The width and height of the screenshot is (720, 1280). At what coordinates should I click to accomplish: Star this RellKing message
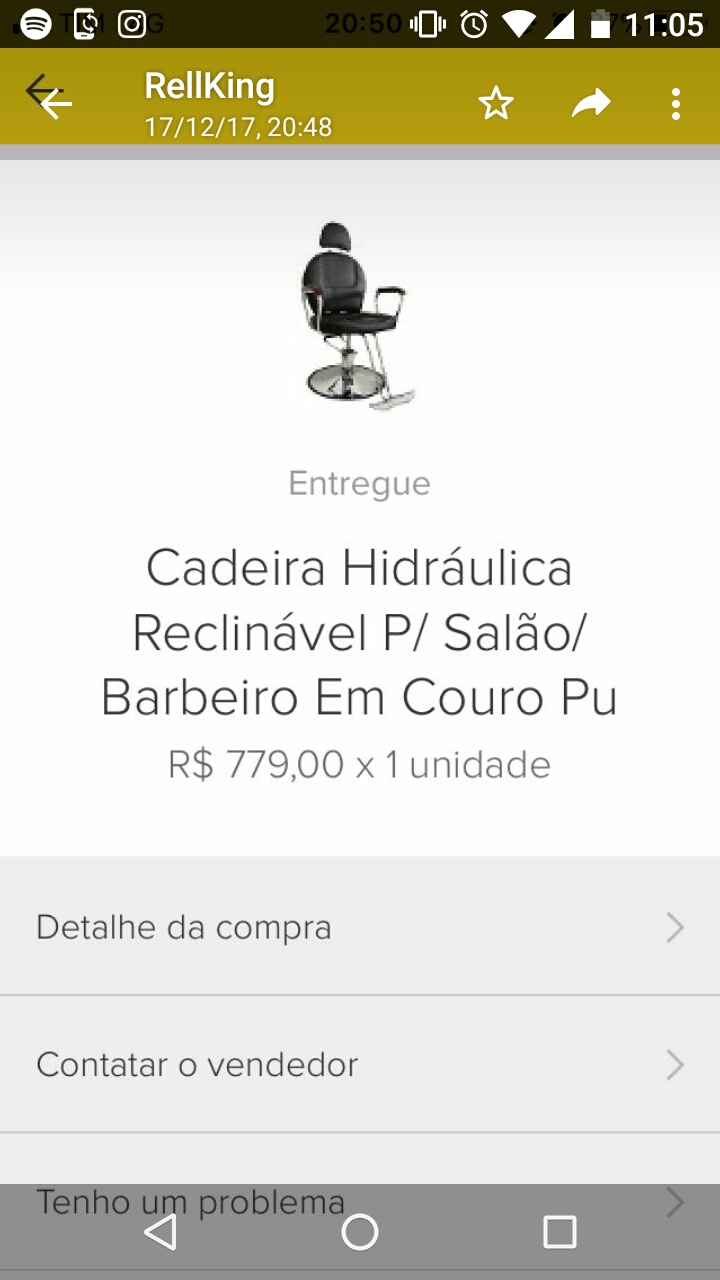tap(496, 102)
